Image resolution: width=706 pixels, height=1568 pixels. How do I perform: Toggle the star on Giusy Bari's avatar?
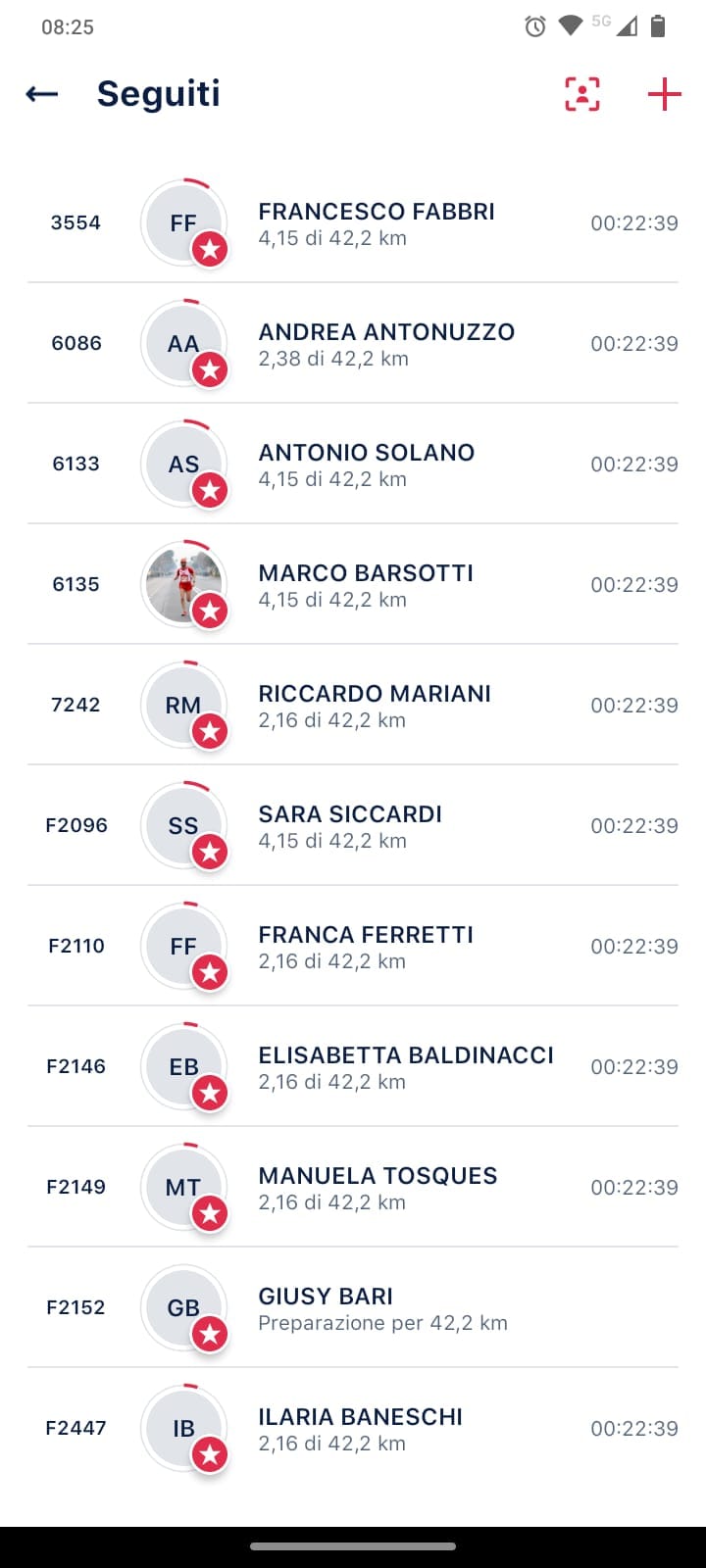210,1334
